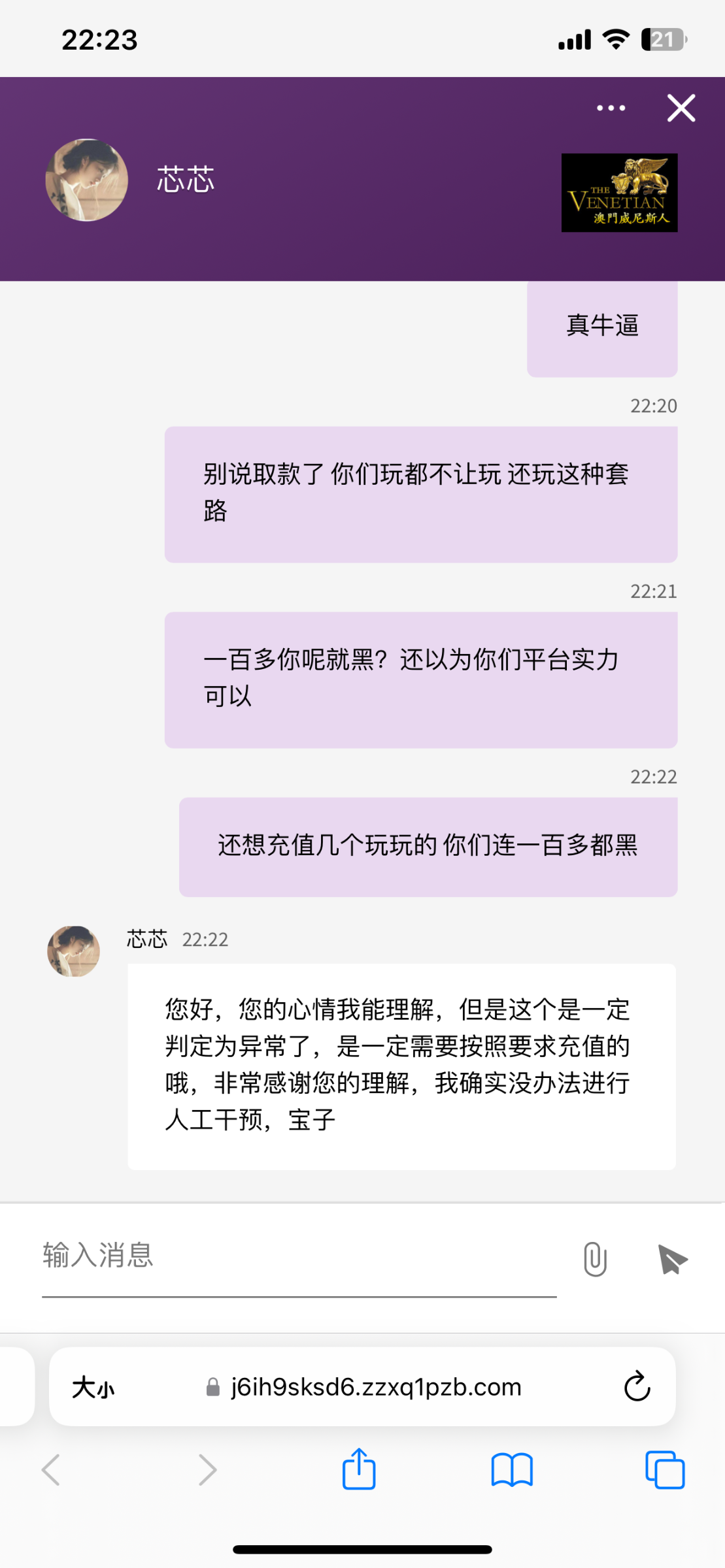
Task: Send the message with the arrow icon
Action: pos(672,1259)
